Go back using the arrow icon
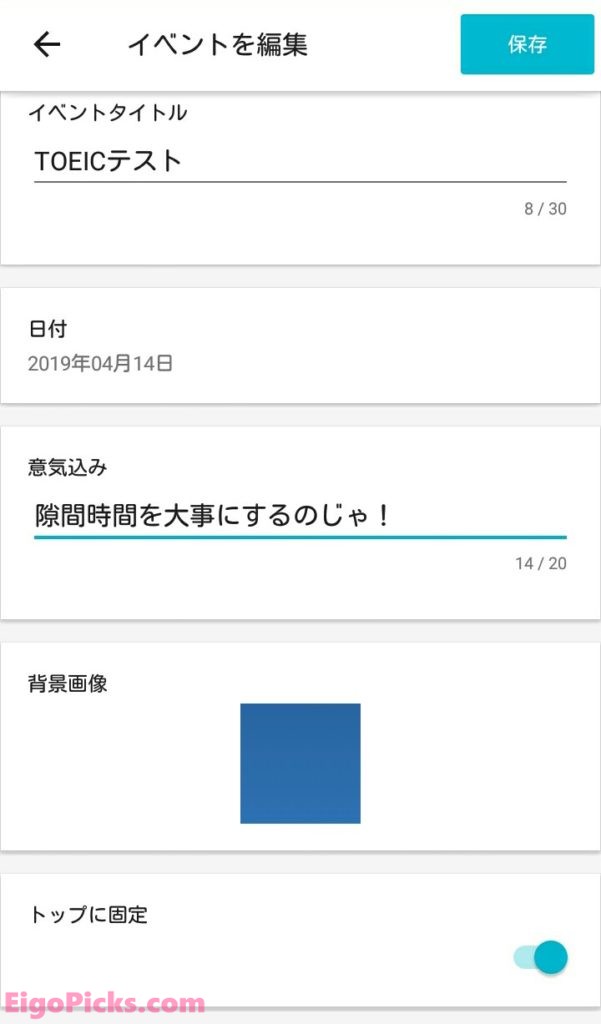 [x=46, y=44]
